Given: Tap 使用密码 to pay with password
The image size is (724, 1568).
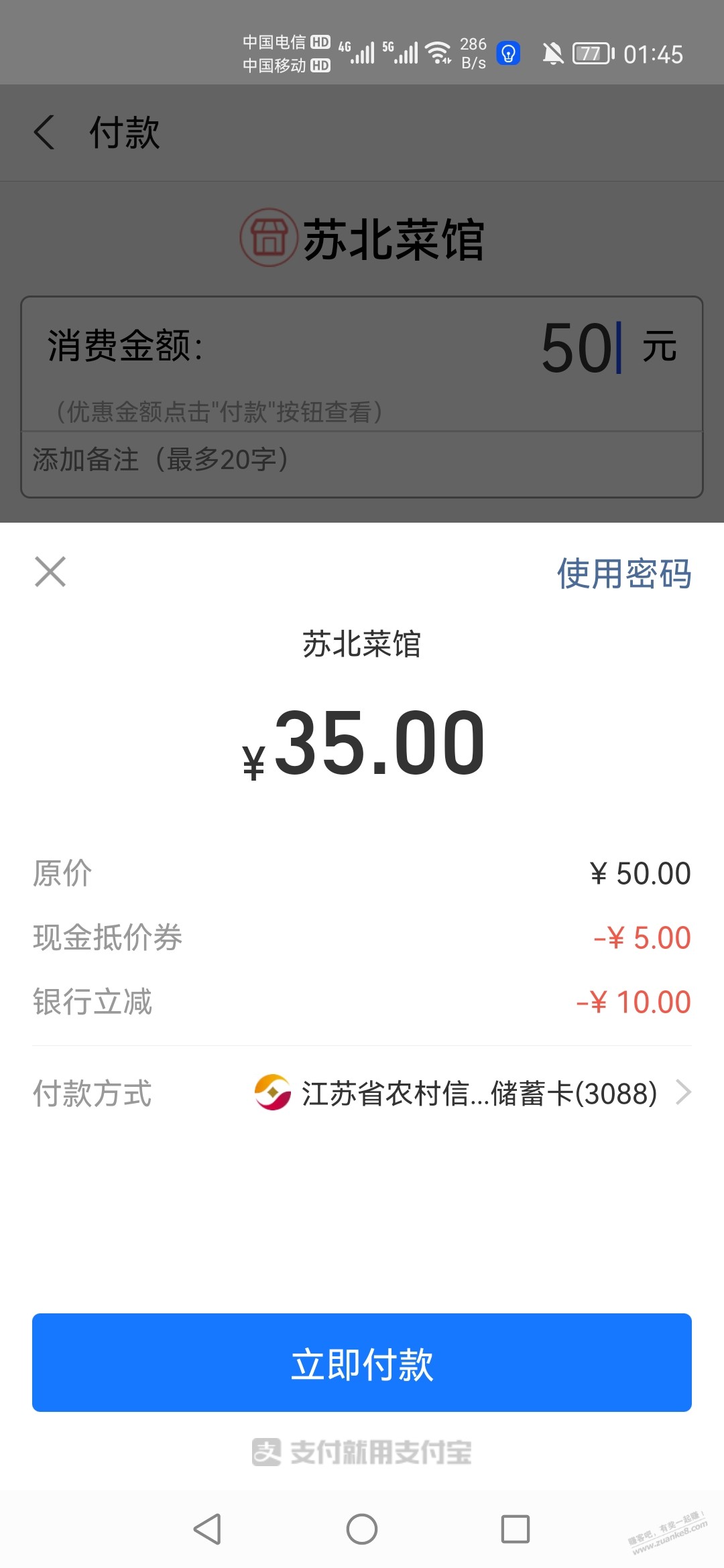Looking at the screenshot, I should pos(623,574).
